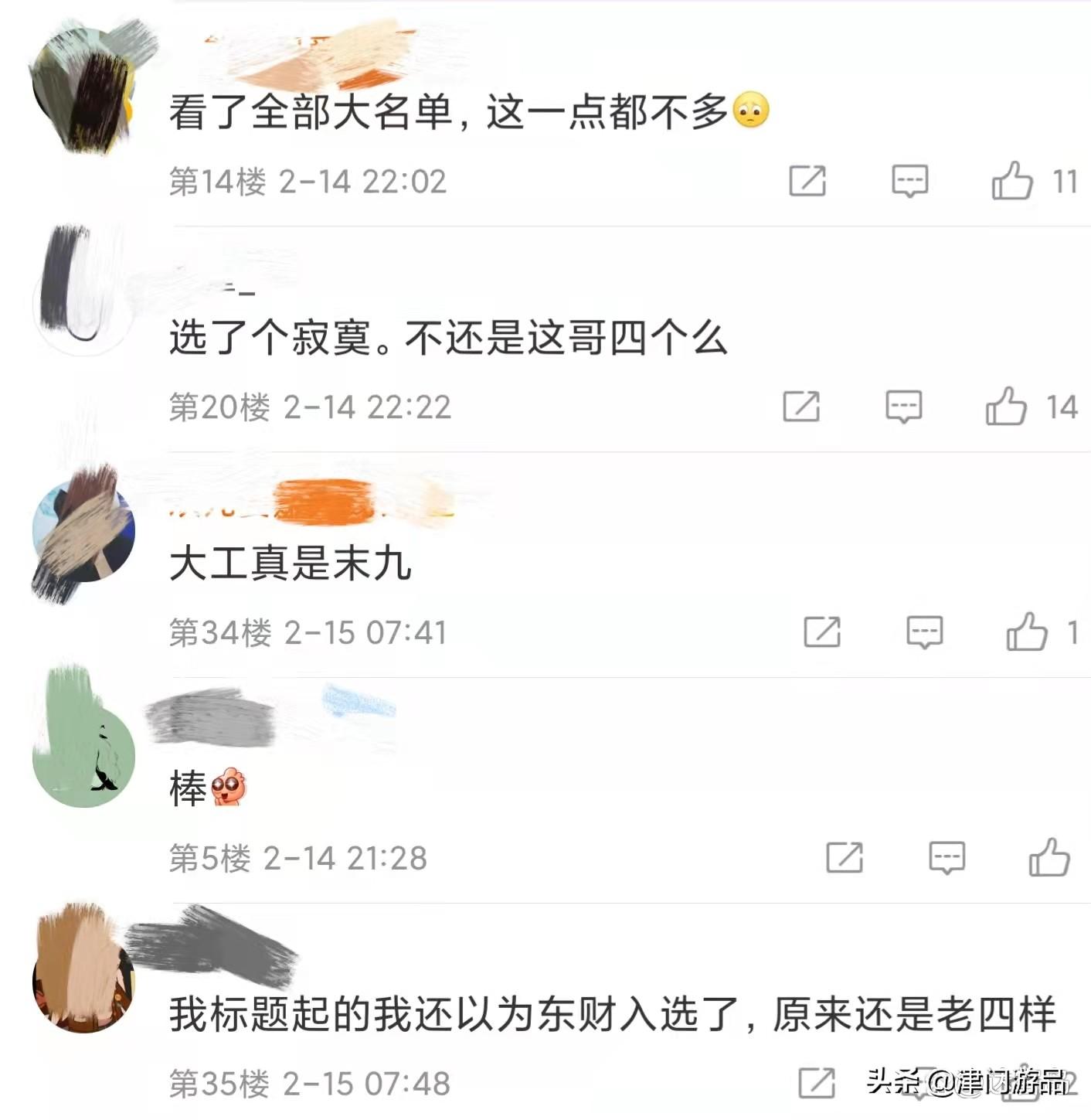Share the 第14楼 comment
Screen dimensions: 1091x1120
click(807, 182)
